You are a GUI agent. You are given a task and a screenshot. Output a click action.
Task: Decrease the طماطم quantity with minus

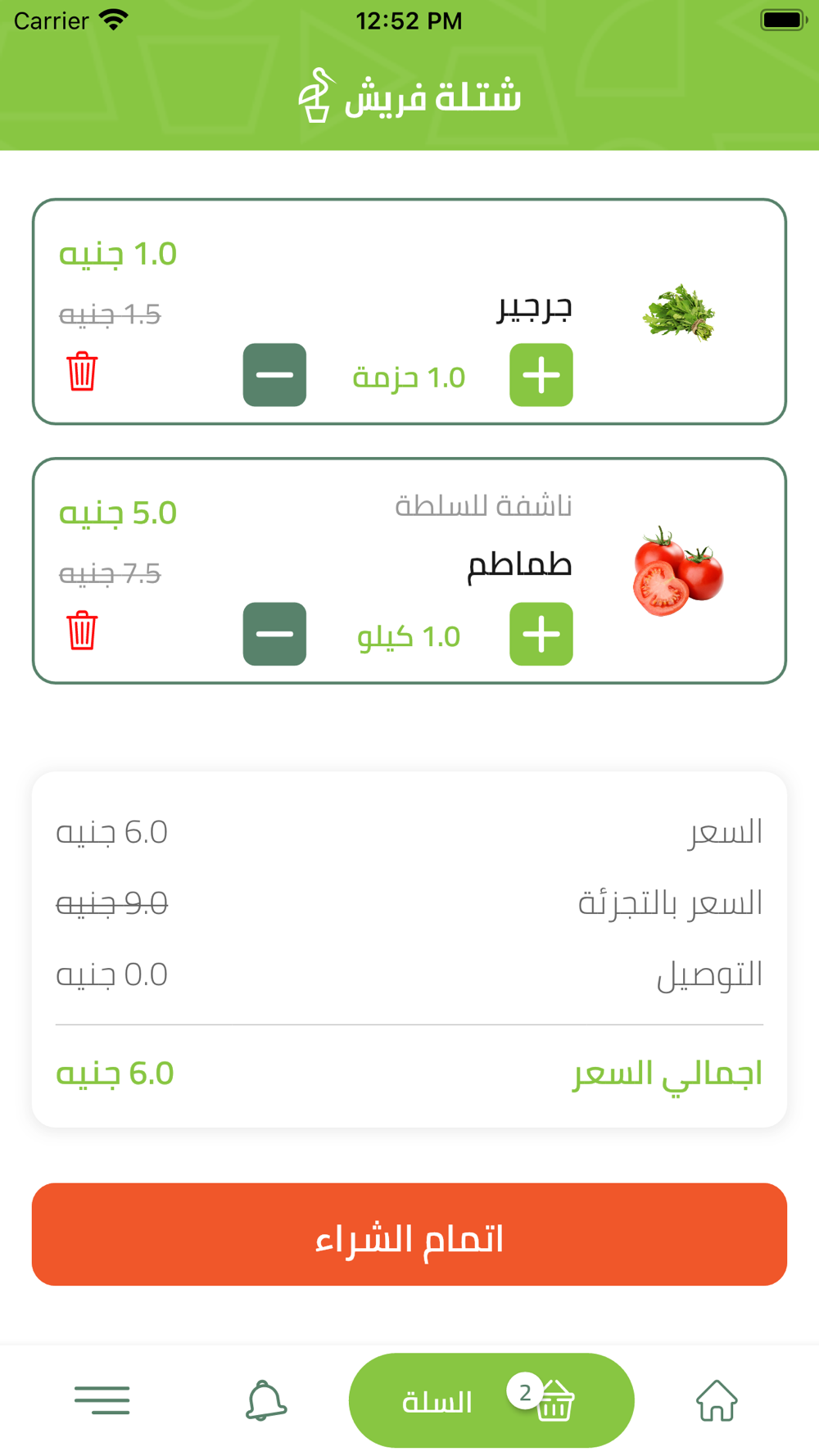point(274,634)
